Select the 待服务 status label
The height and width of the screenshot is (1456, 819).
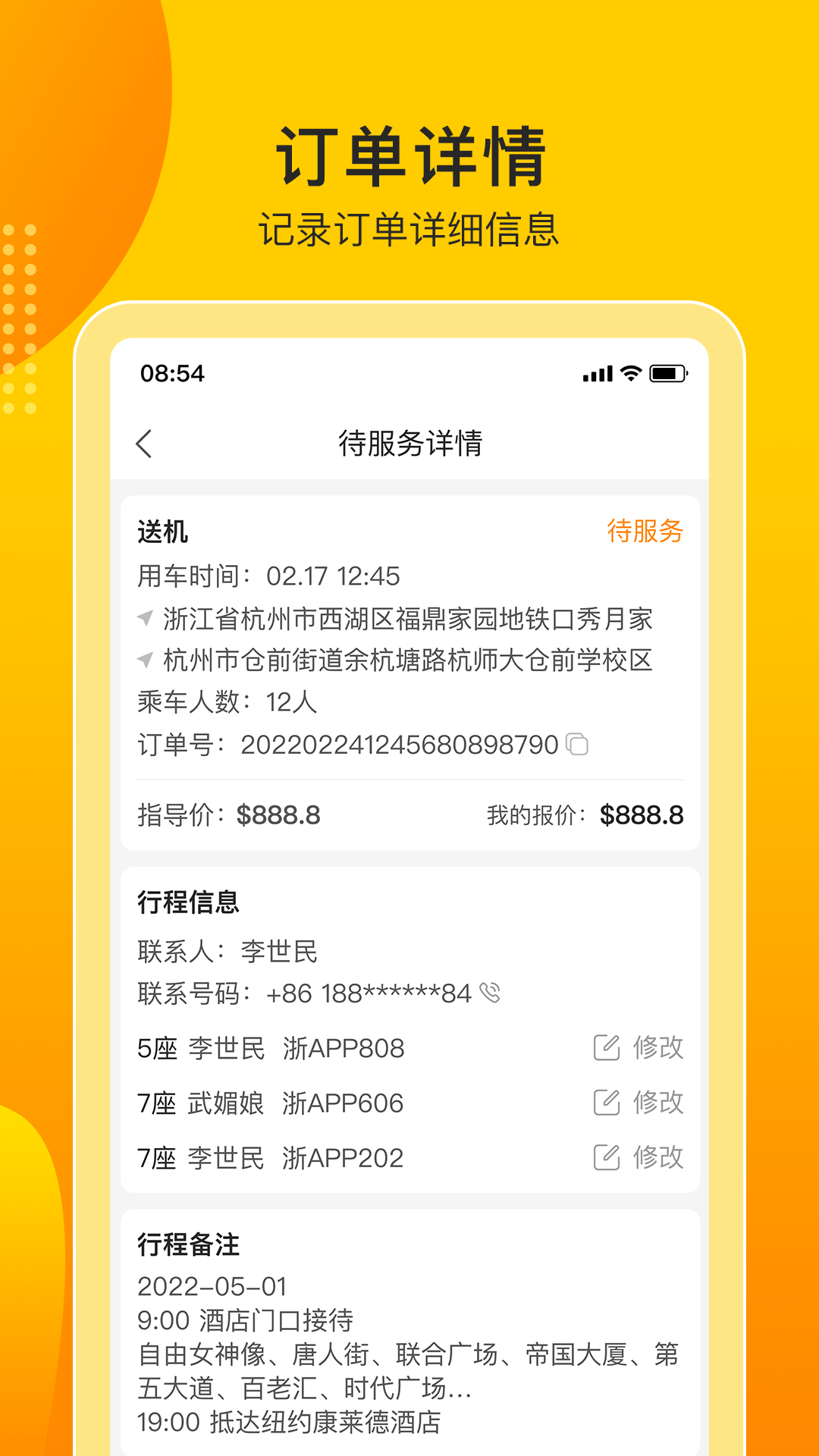click(x=645, y=533)
